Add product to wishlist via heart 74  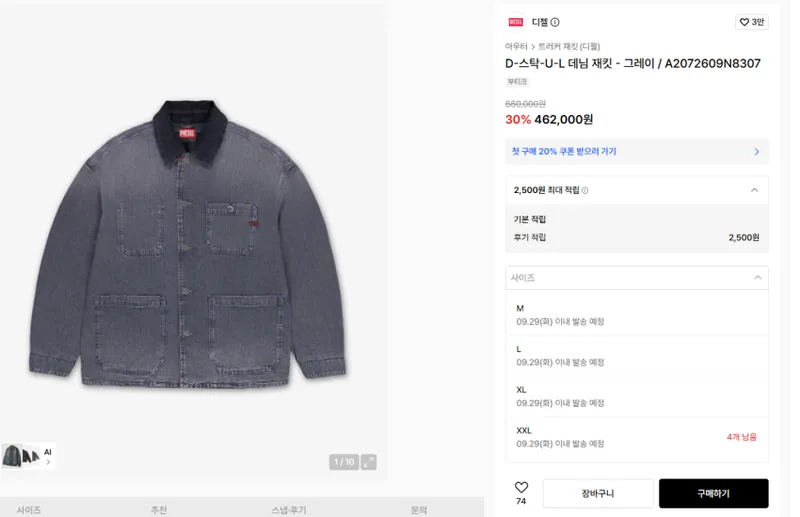pyautogui.click(x=521, y=493)
